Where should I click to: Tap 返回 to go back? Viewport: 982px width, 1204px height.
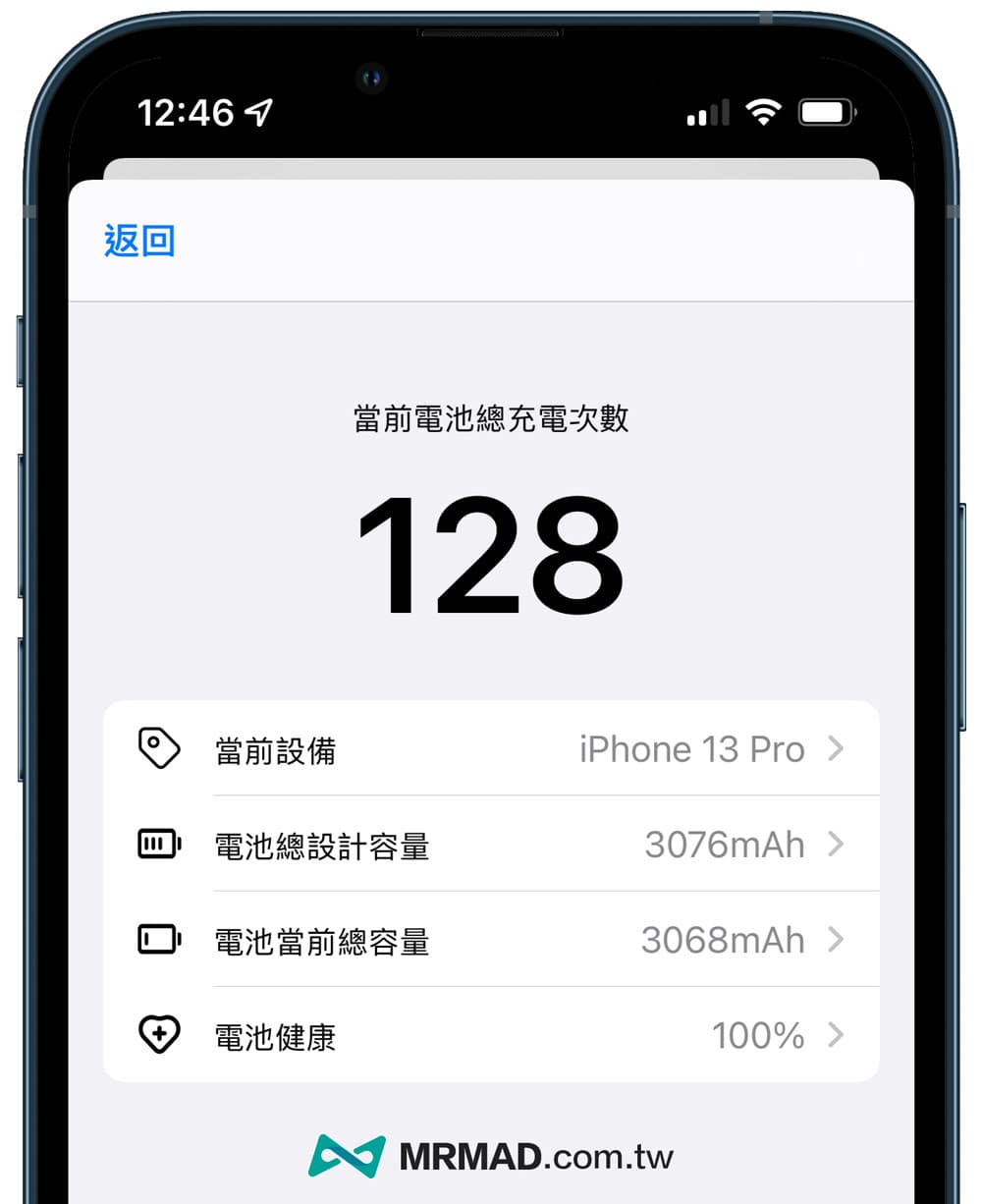click(139, 241)
